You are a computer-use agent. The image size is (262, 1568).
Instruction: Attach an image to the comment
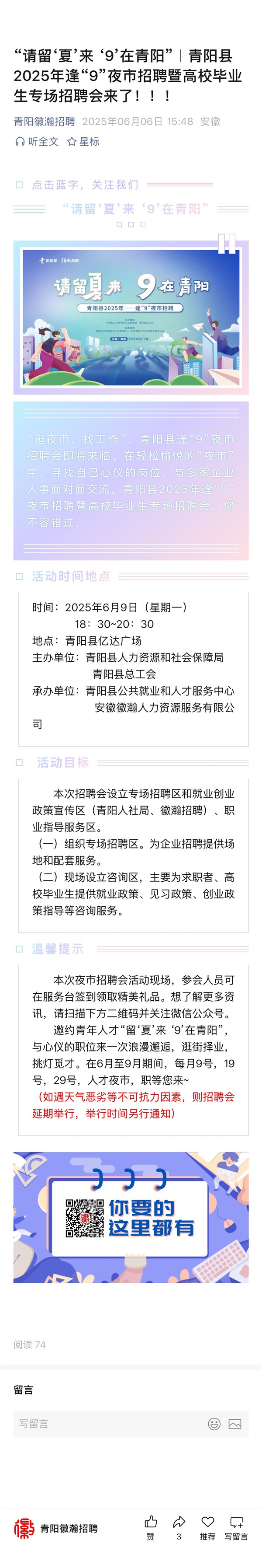pyautogui.click(x=234, y=1424)
